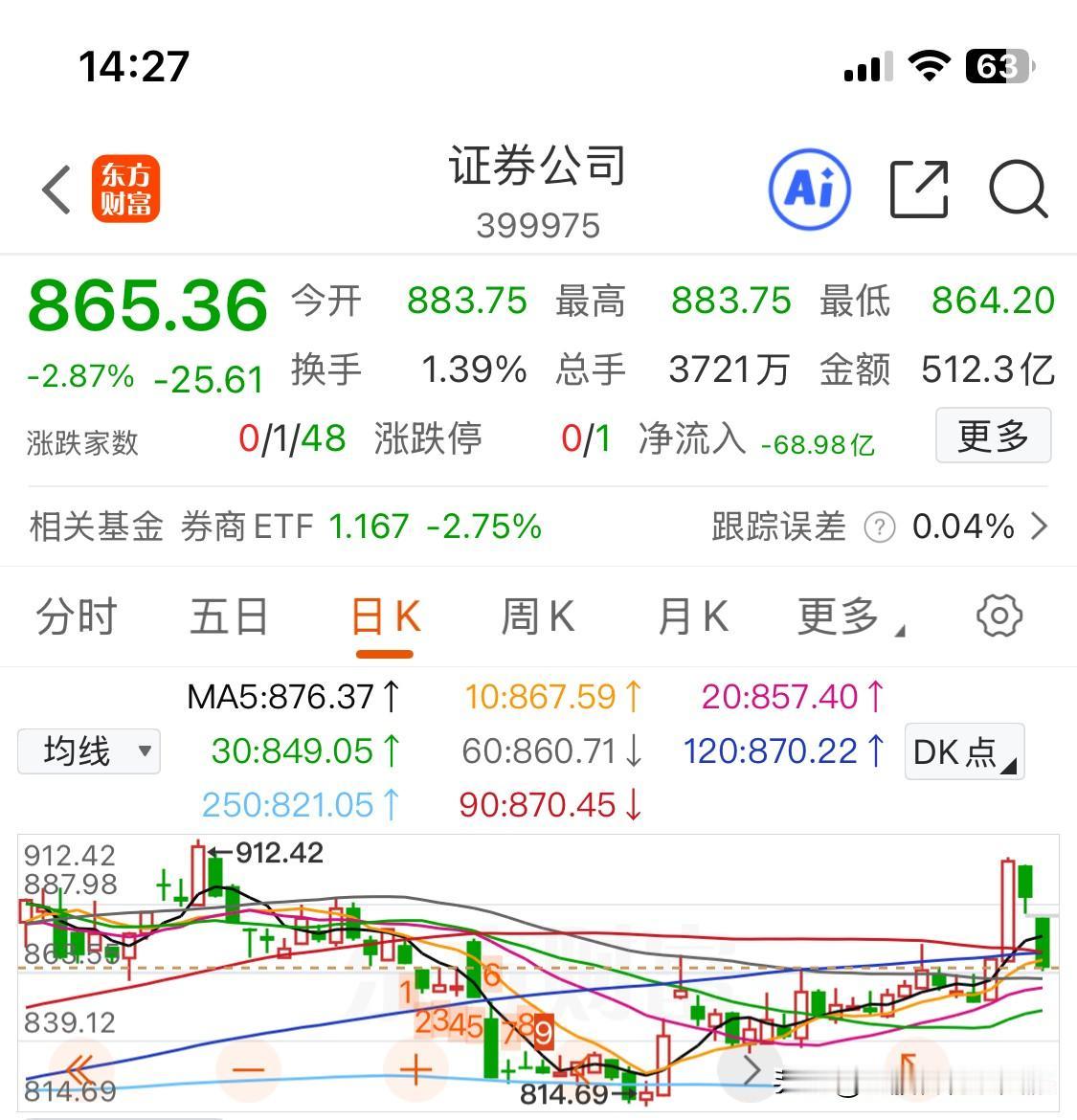Tap the back arrow
This screenshot has height=1120, width=1077.
tap(55, 190)
